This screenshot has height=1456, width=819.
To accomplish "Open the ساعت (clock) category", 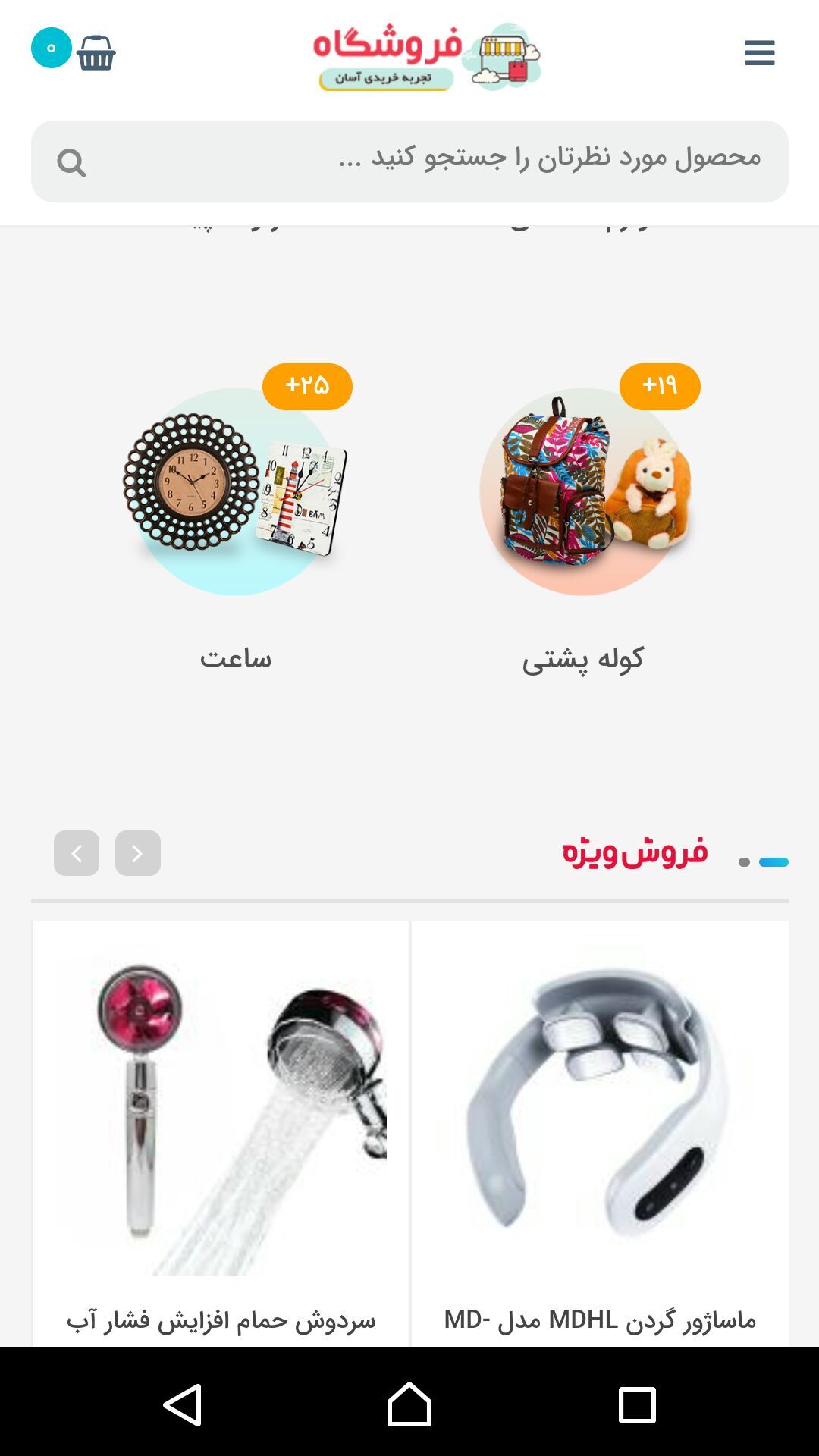I will tap(235, 493).
